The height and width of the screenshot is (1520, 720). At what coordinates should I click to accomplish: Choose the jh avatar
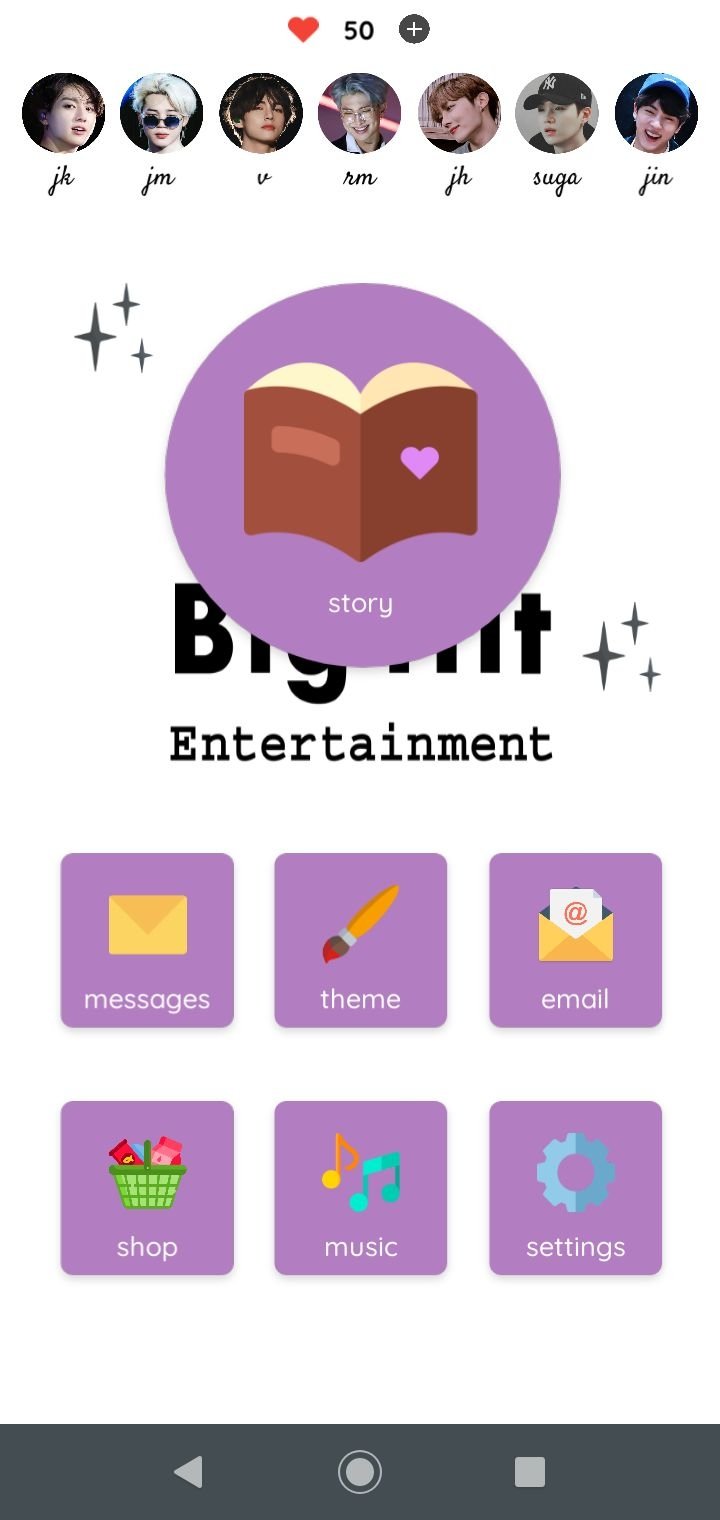[x=459, y=113]
